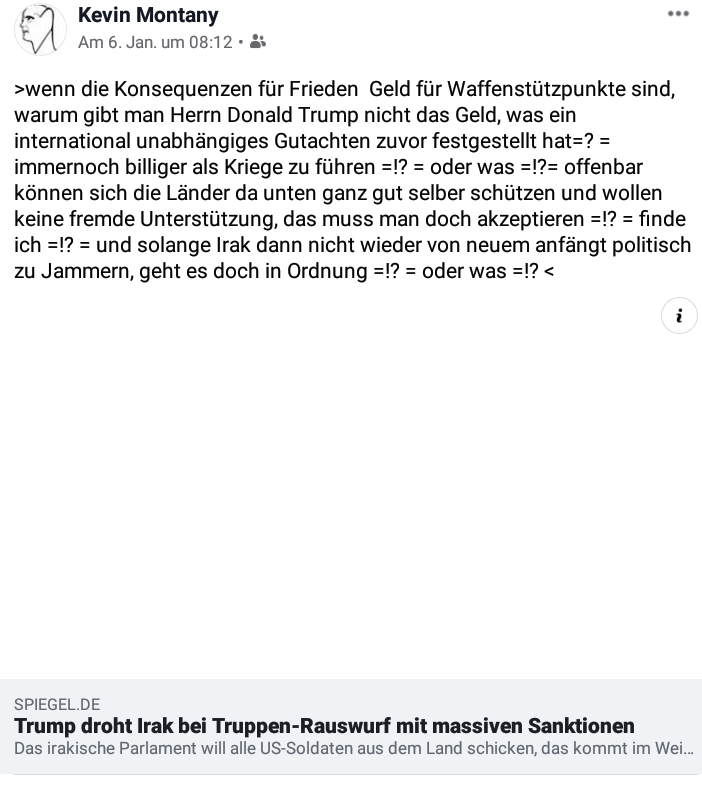Screen dimensions: 702x791
Task: Open the post timestamp Am 6. Jan.
Action: pos(155,42)
